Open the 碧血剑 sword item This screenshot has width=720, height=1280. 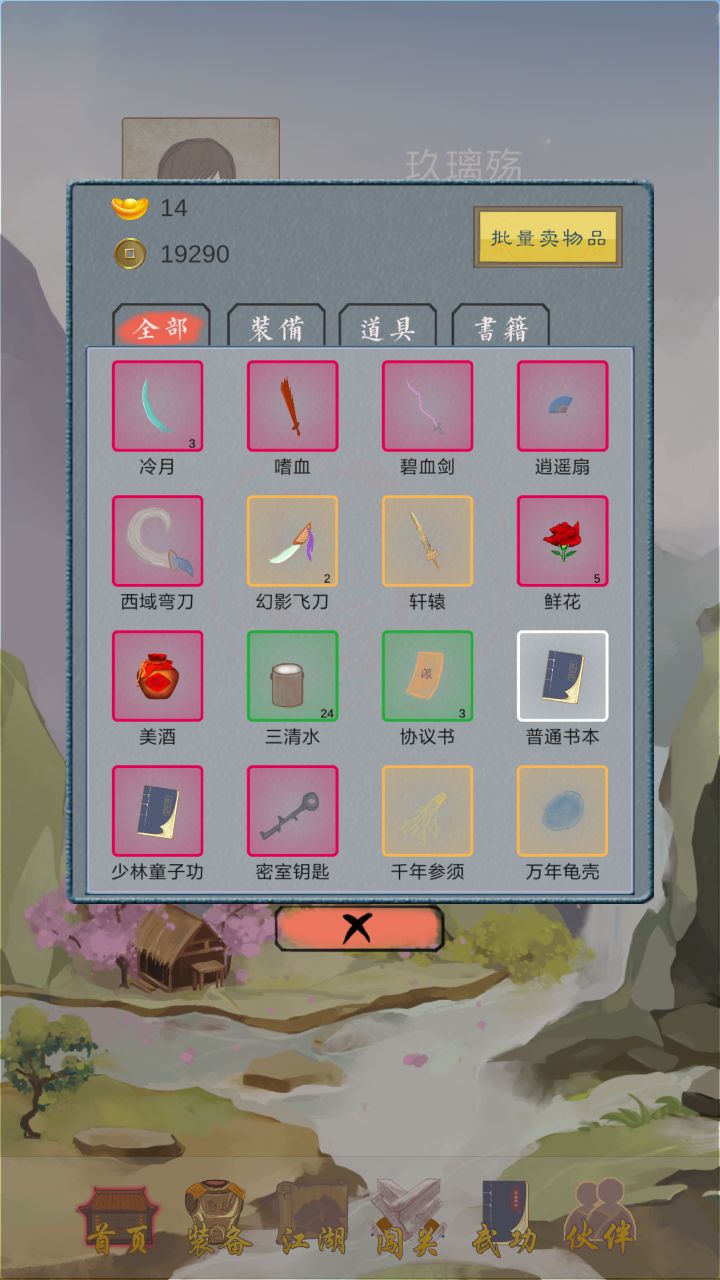coord(427,406)
